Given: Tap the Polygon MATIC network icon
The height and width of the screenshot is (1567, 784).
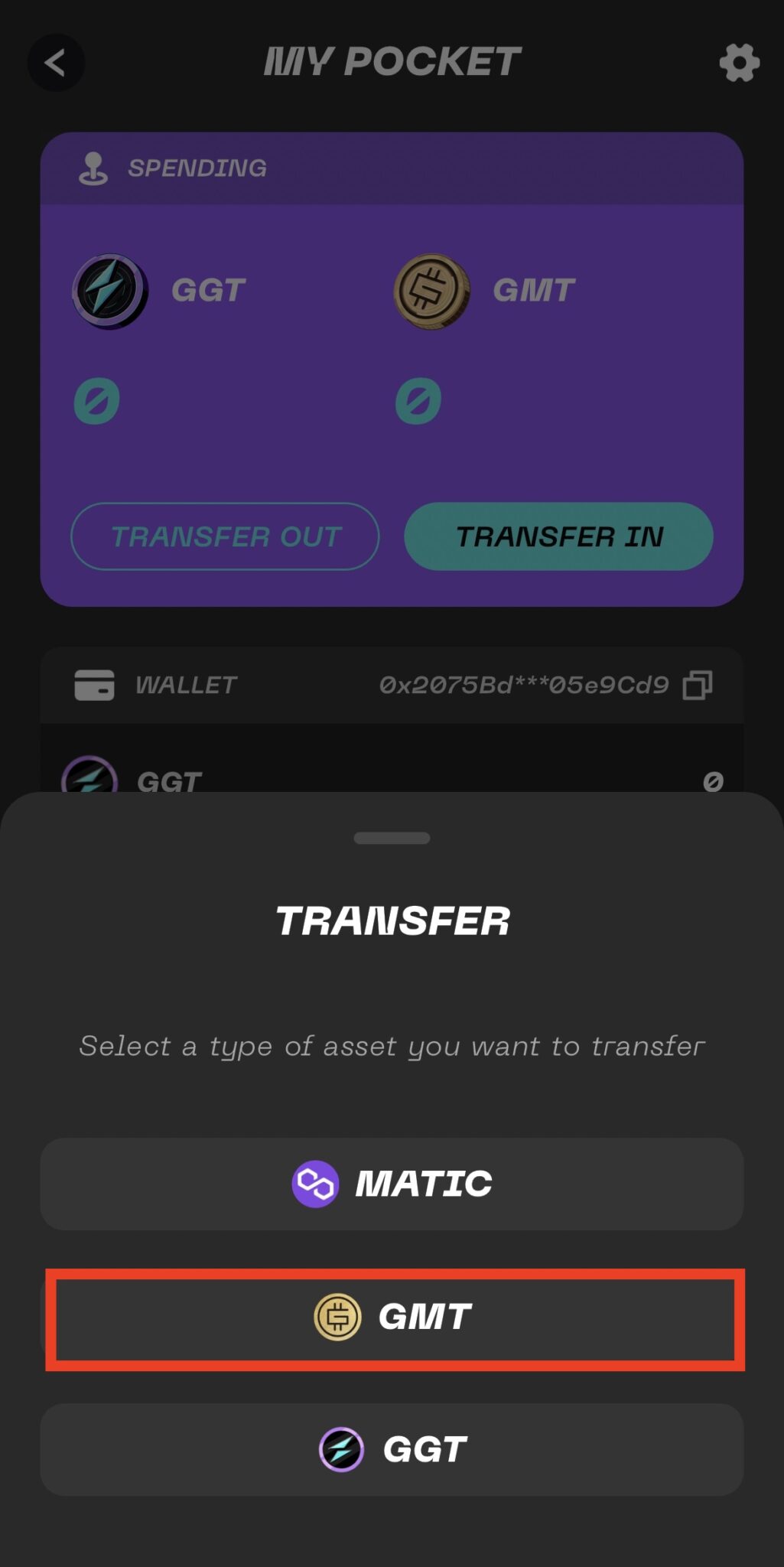Looking at the screenshot, I should pos(314,1183).
